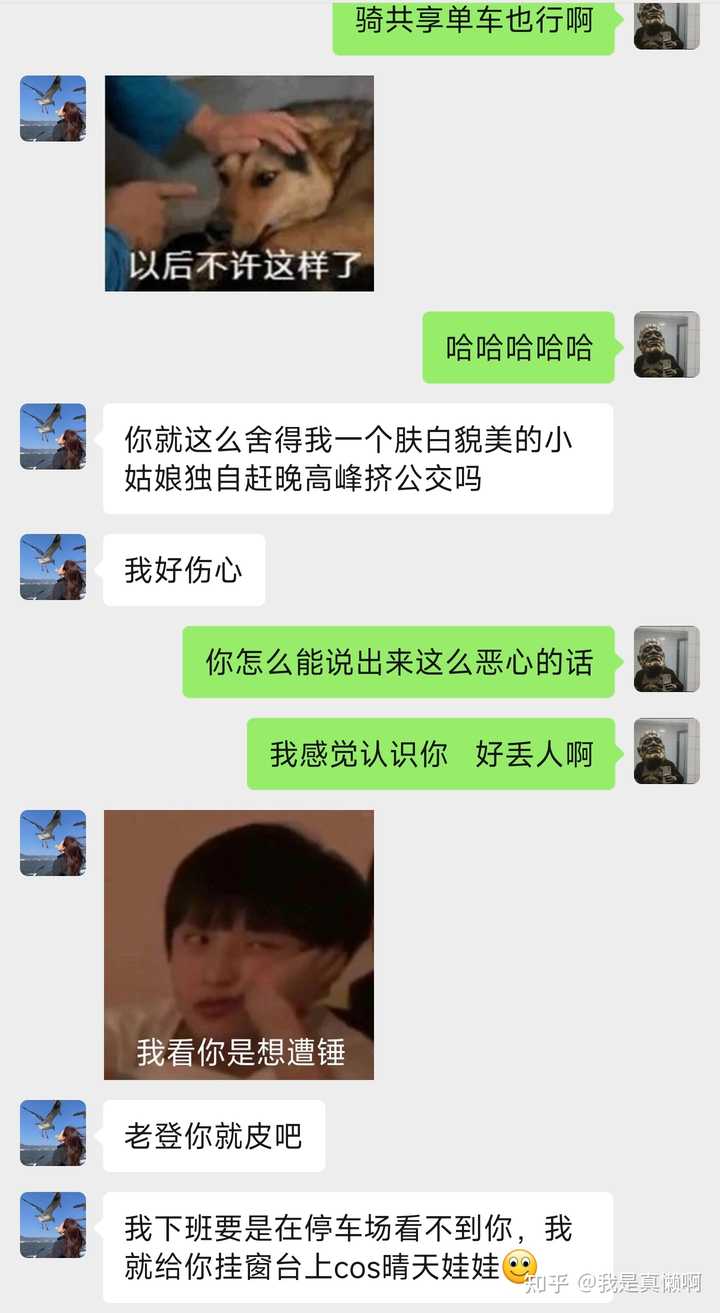This screenshot has height=1313, width=720.
Task: Open the dog meme captioned 以后不许这样了
Action: coord(239,184)
